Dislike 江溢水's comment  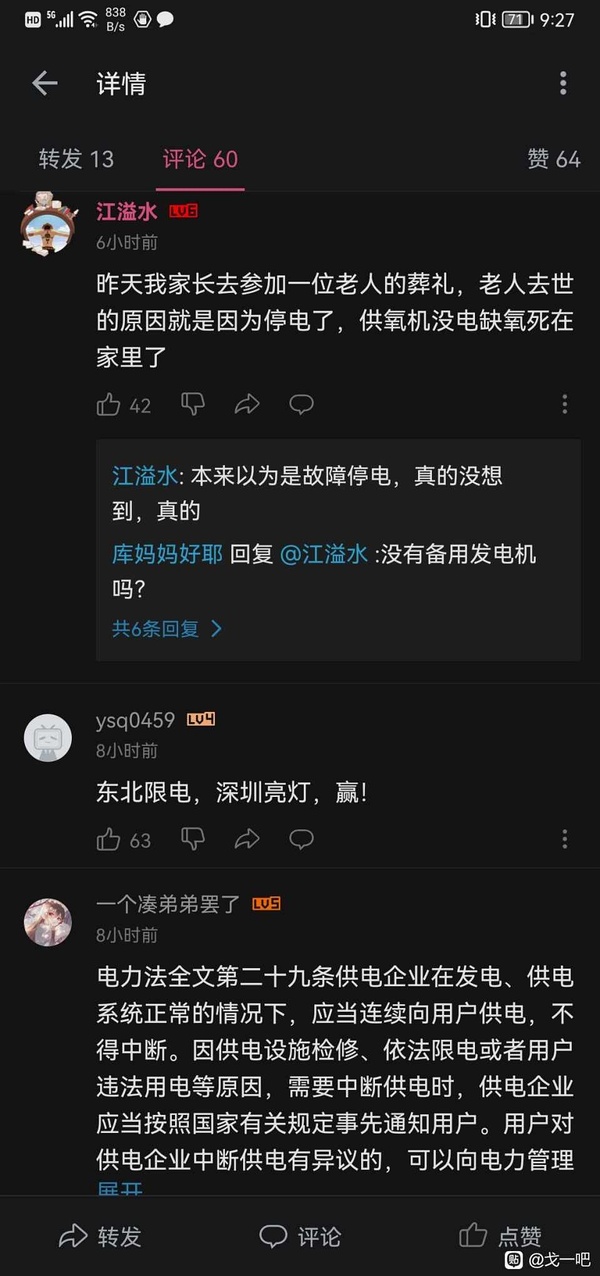(193, 404)
